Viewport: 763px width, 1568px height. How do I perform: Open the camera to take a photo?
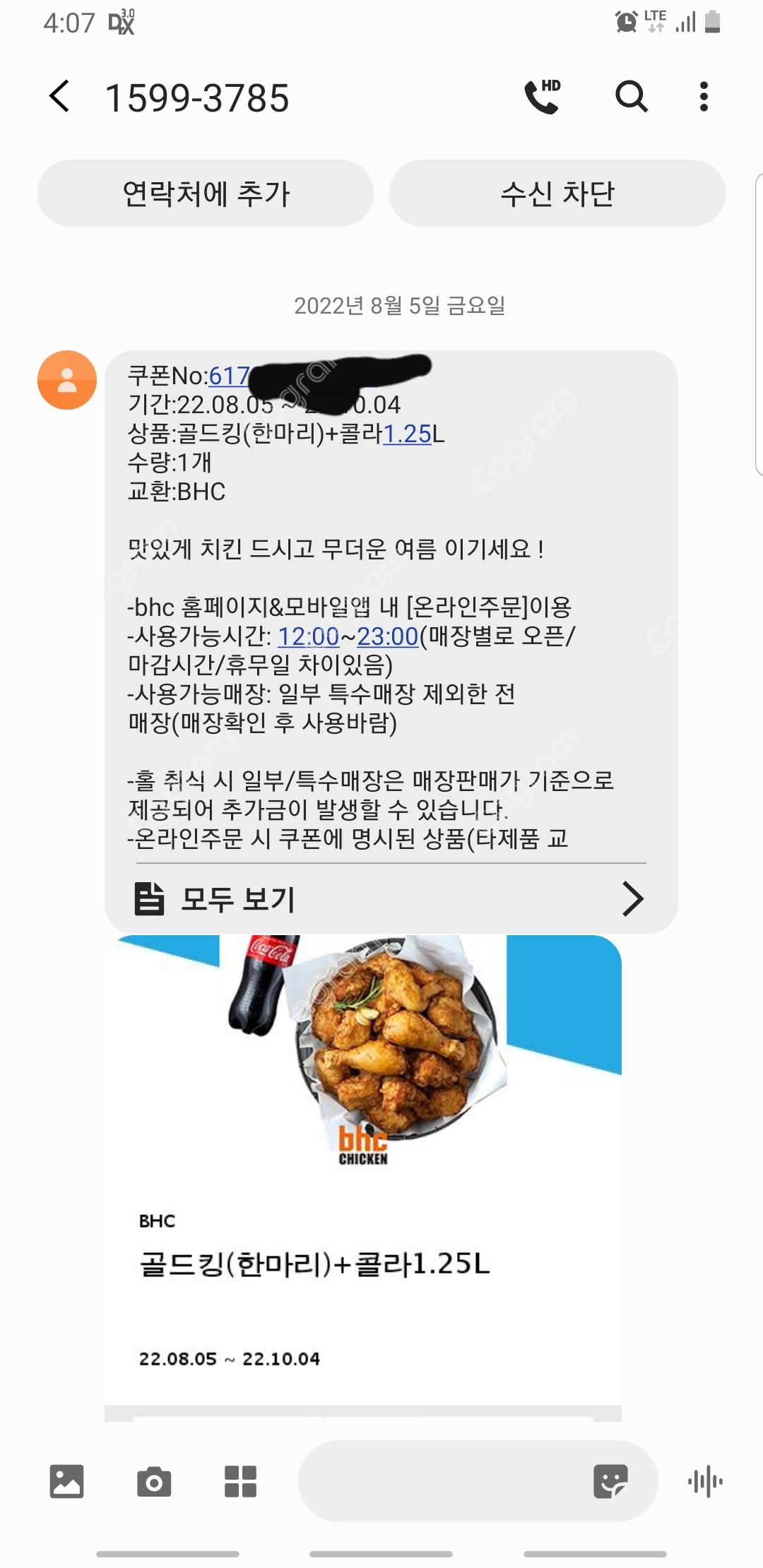154,1481
